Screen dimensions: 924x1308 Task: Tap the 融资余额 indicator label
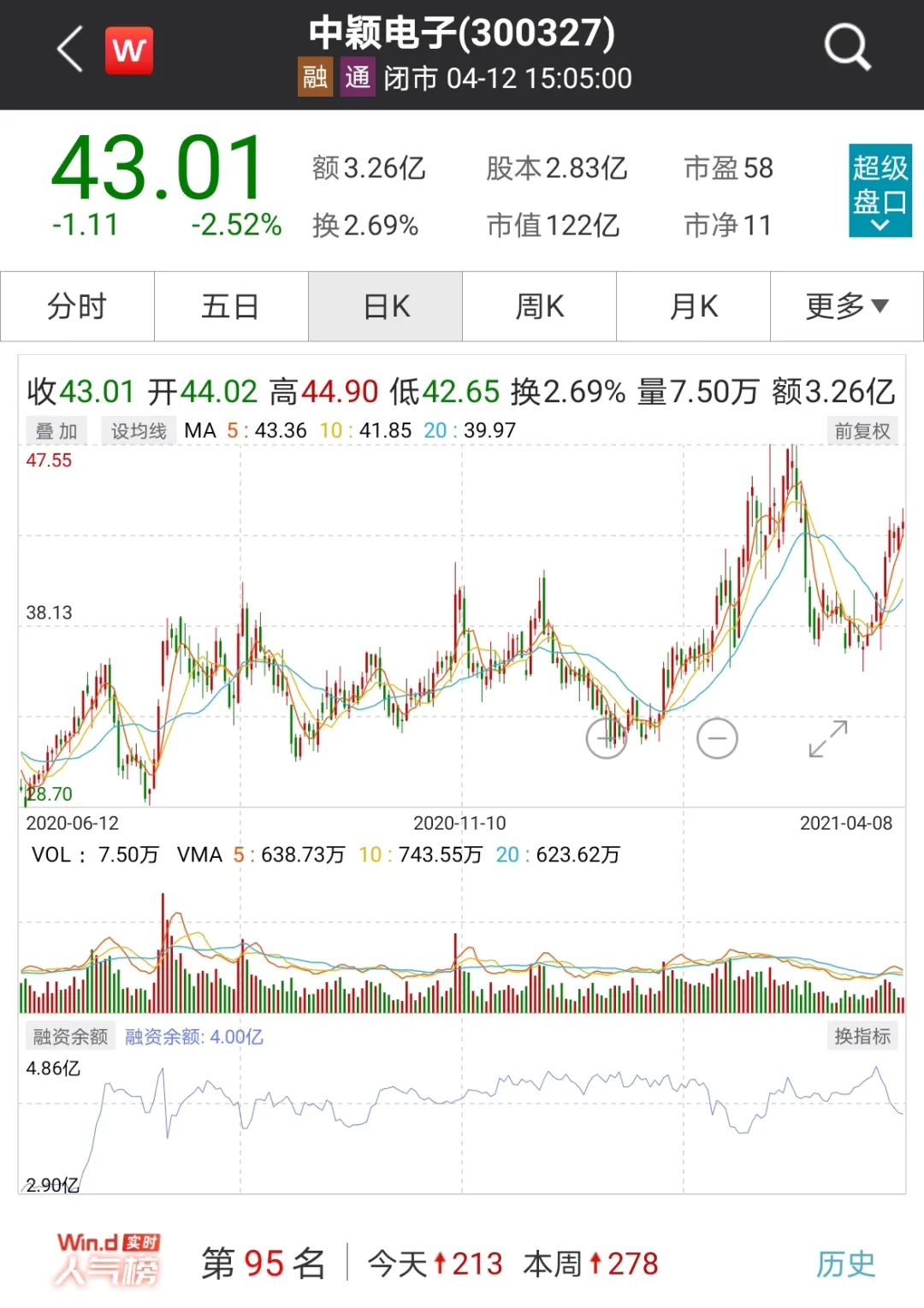click(70, 1037)
